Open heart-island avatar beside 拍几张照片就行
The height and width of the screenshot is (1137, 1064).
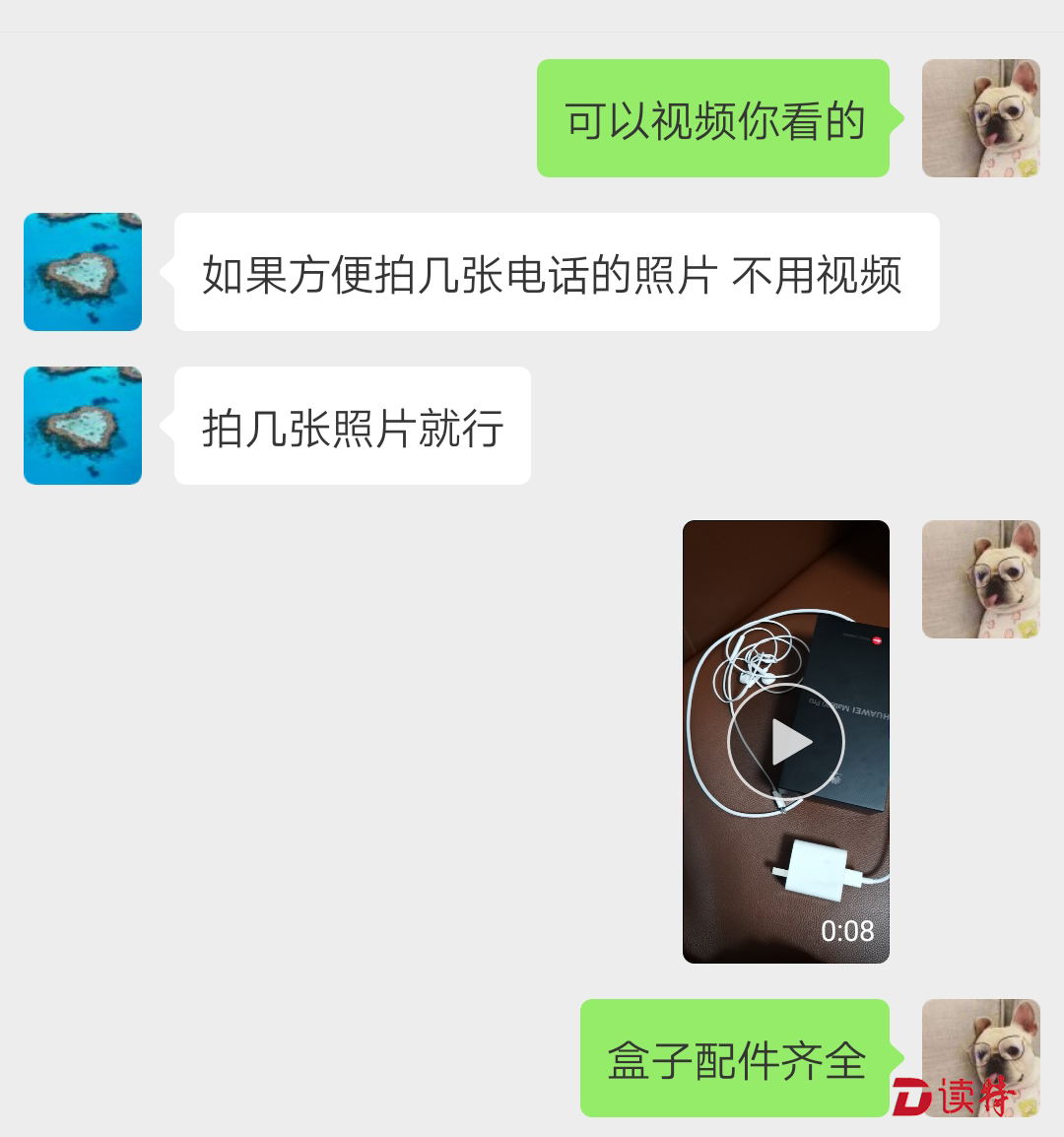[x=83, y=426]
